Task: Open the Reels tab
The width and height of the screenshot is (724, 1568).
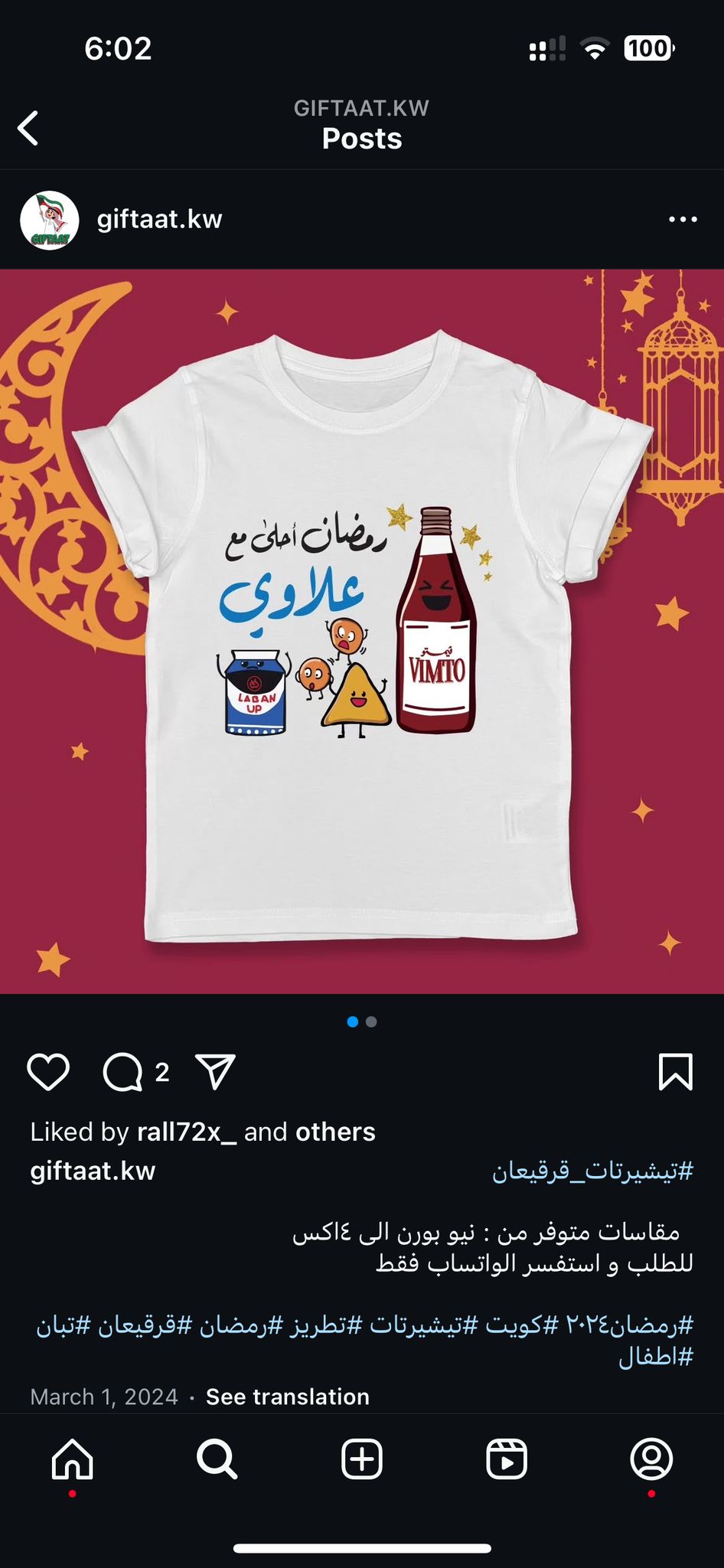Action: point(507,1459)
